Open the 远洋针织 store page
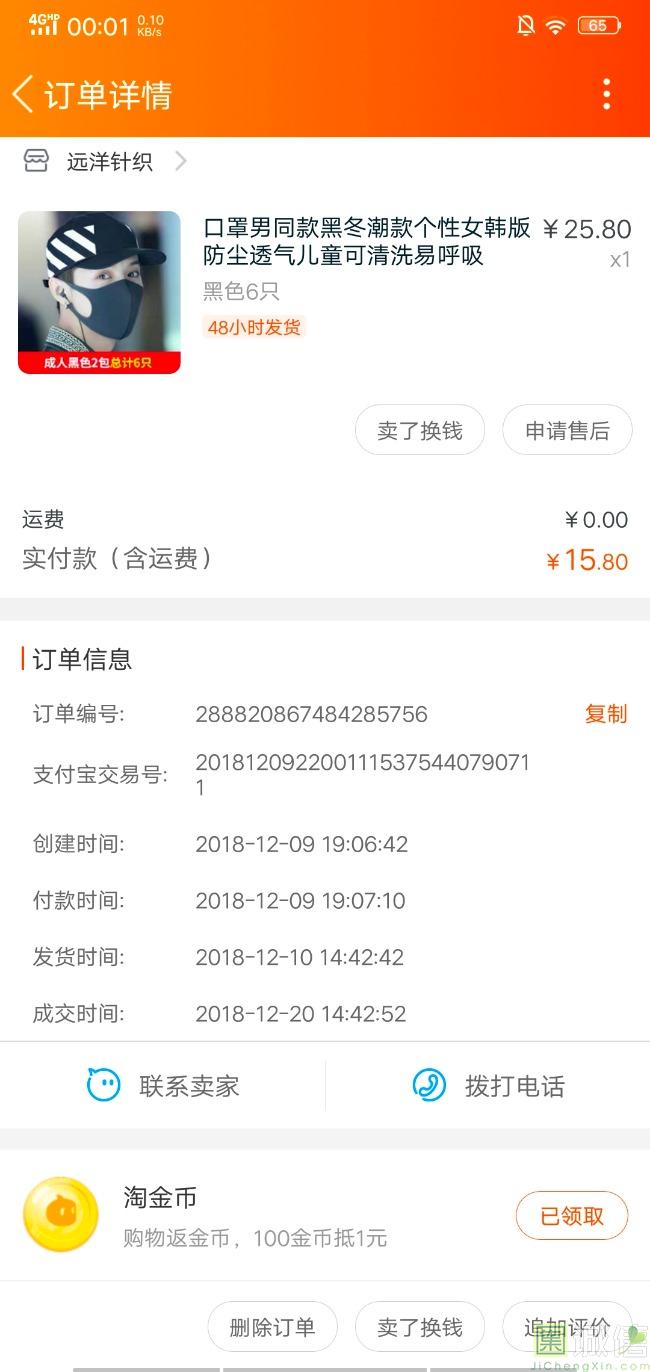Image resolution: width=650 pixels, height=1372 pixels. tap(108, 162)
